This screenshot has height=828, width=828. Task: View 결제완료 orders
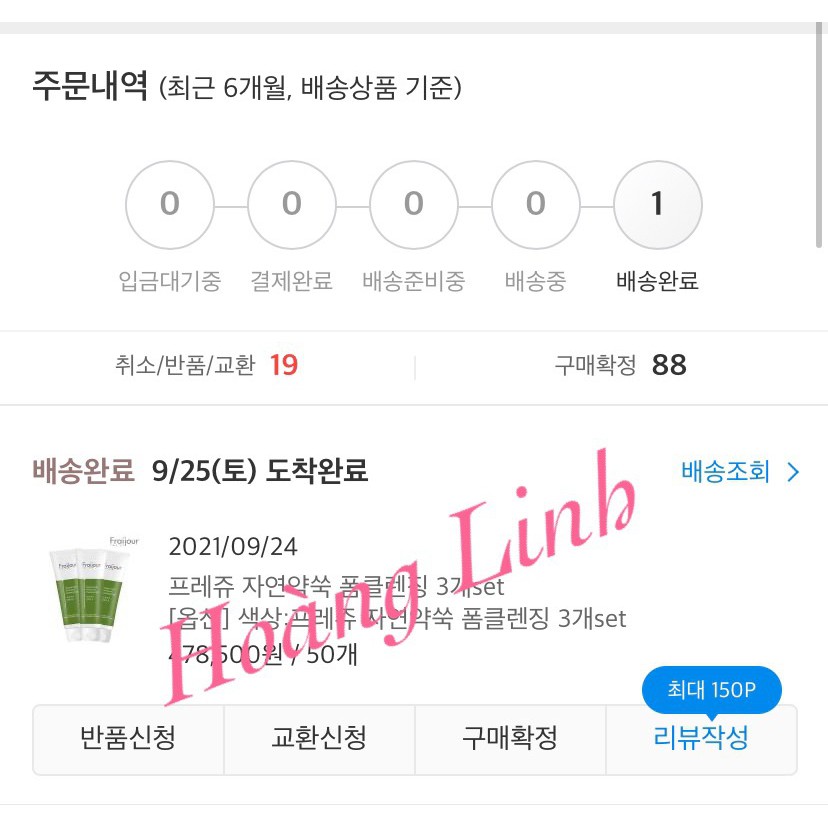291,205
